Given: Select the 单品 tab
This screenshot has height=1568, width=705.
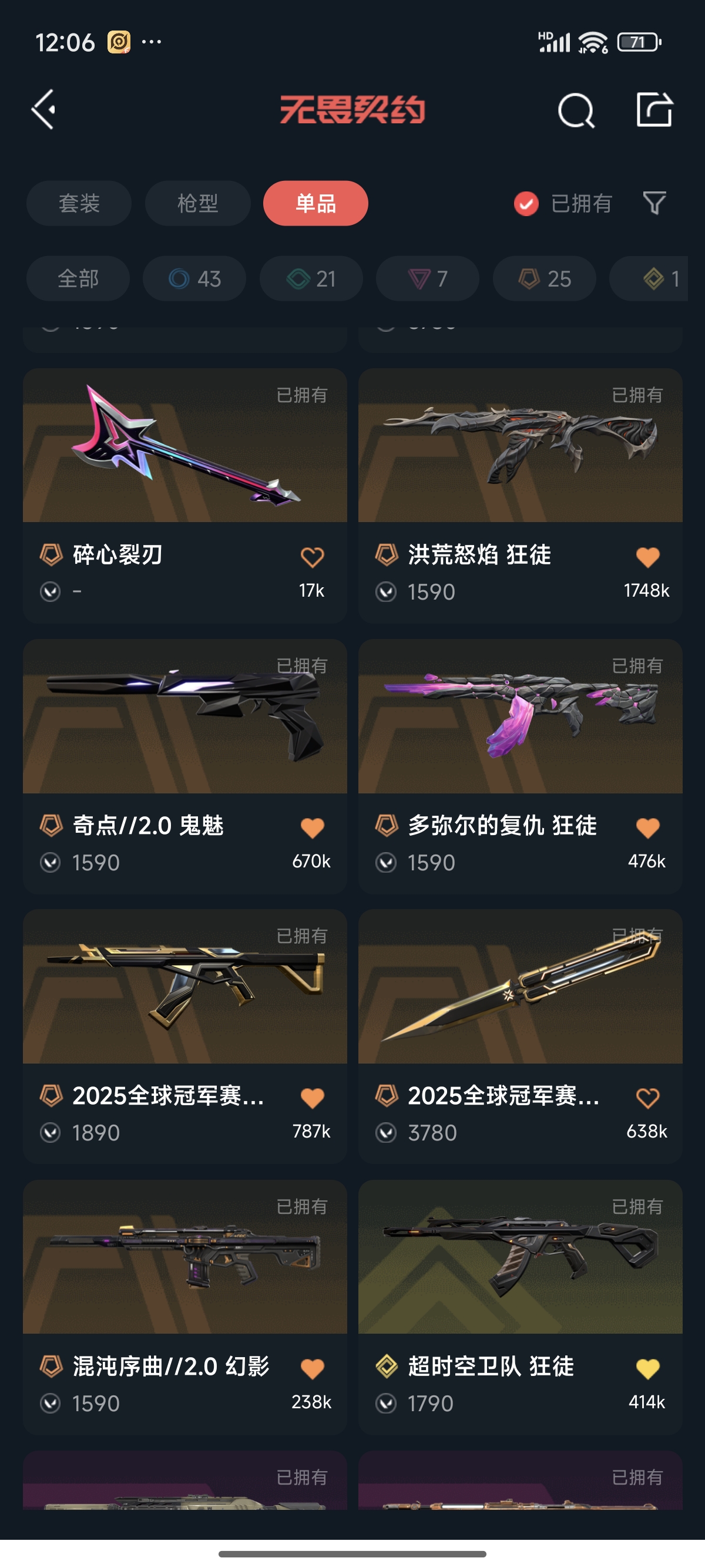Looking at the screenshot, I should pos(315,203).
